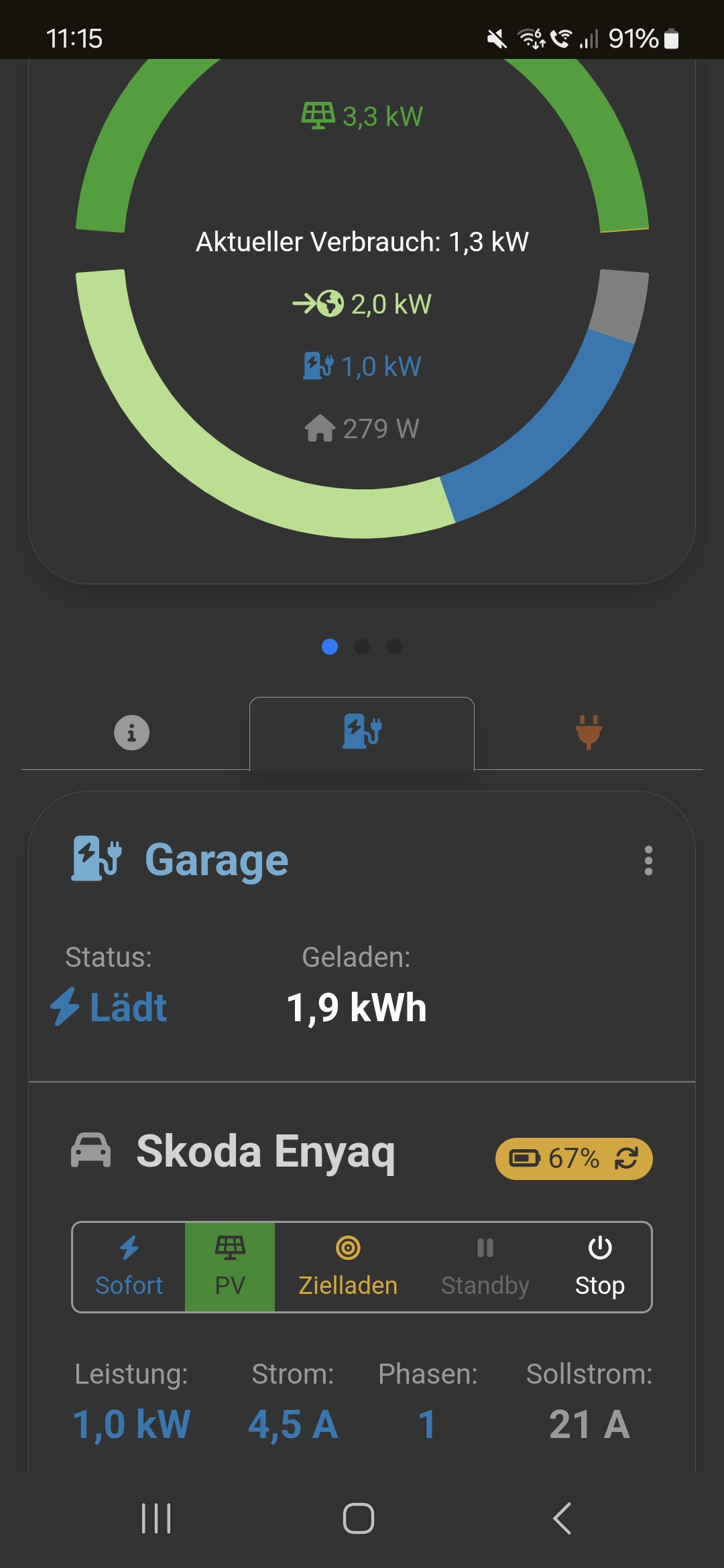724x1568 pixels.
Task: Select Sofort charging mode
Action: 129,1267
